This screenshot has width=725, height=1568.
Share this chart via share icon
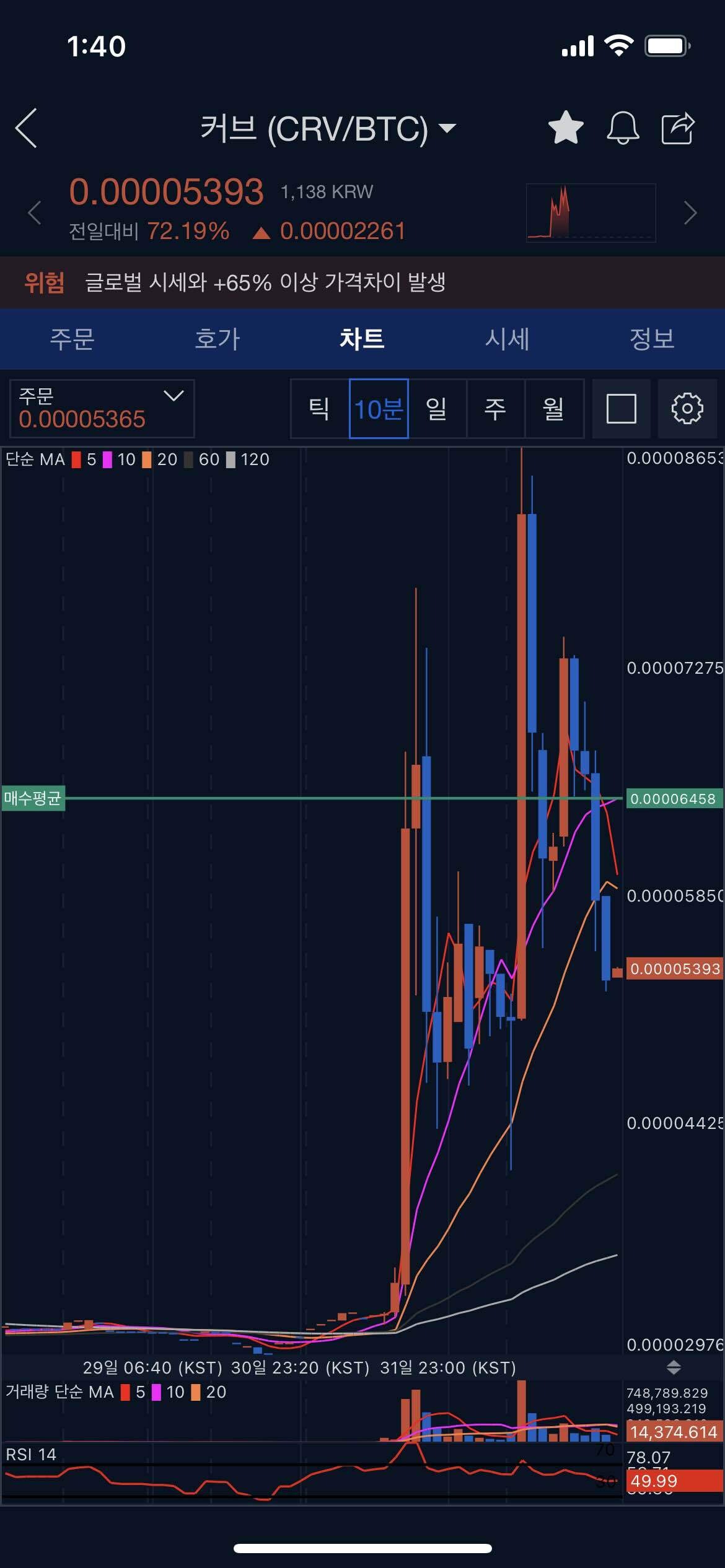[678, 128]
